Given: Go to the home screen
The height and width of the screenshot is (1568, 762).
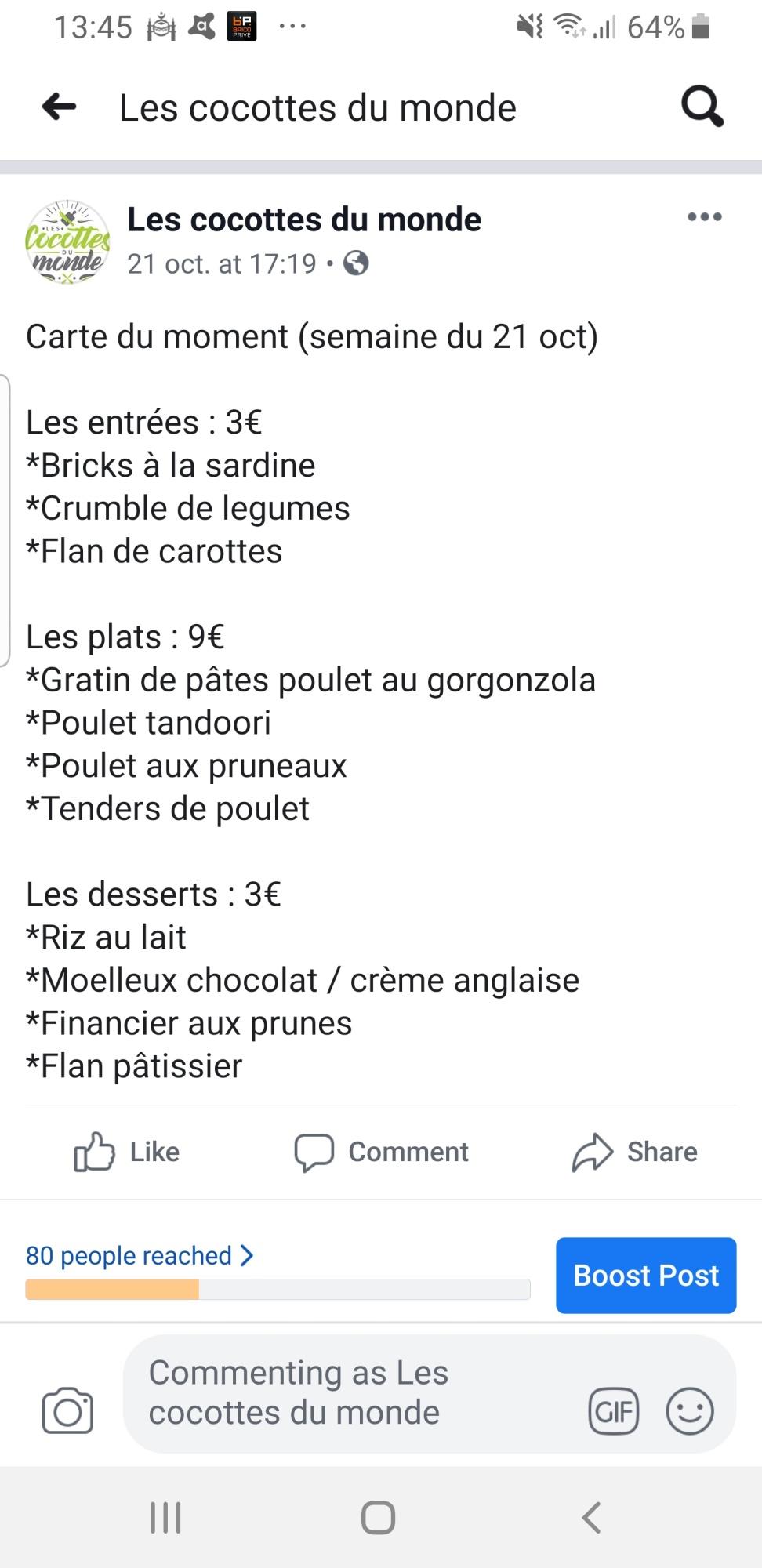Looking at the screenshot, I should [x=378, y=1517].
